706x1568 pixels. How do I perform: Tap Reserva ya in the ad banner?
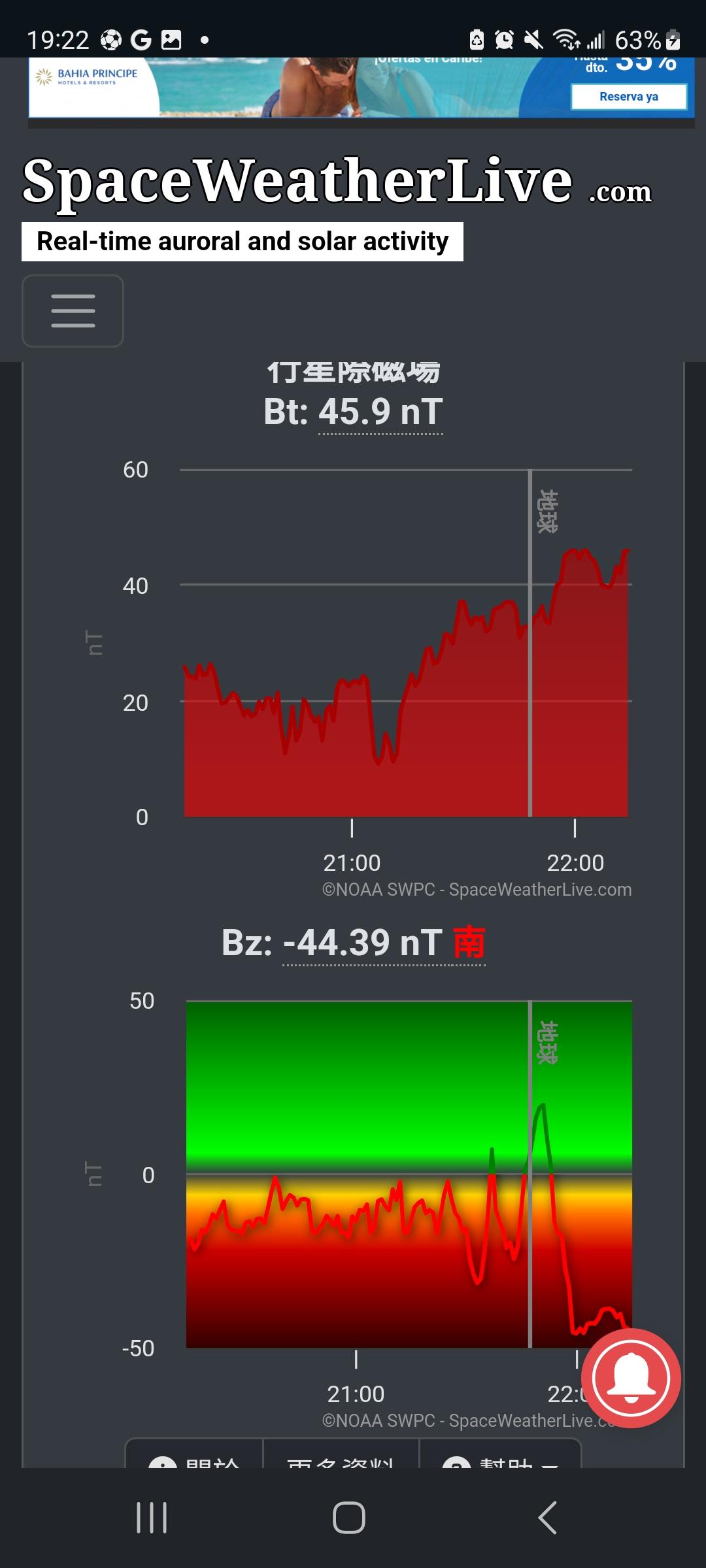tap(628, 97)
